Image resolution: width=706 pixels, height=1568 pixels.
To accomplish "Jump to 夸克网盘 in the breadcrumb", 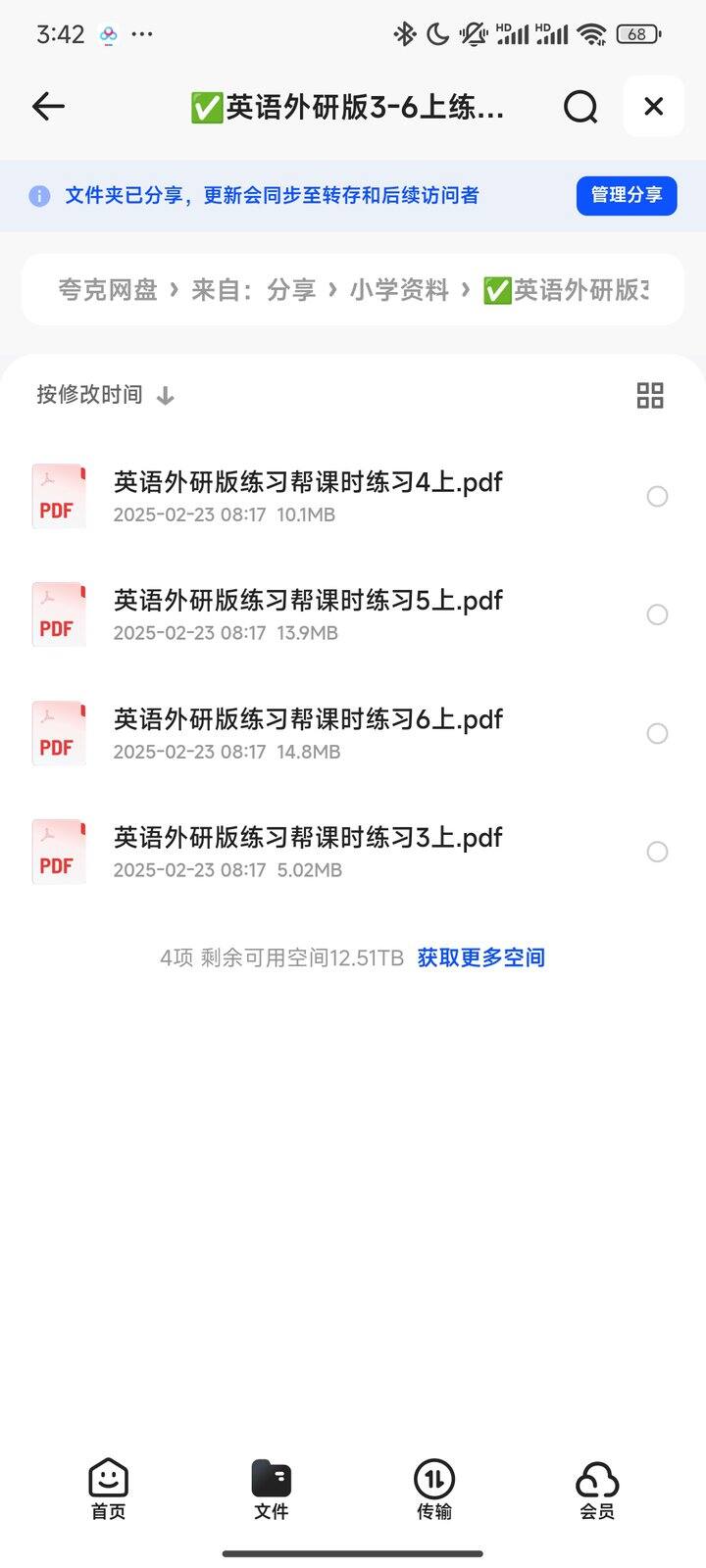I will [108, 290].
